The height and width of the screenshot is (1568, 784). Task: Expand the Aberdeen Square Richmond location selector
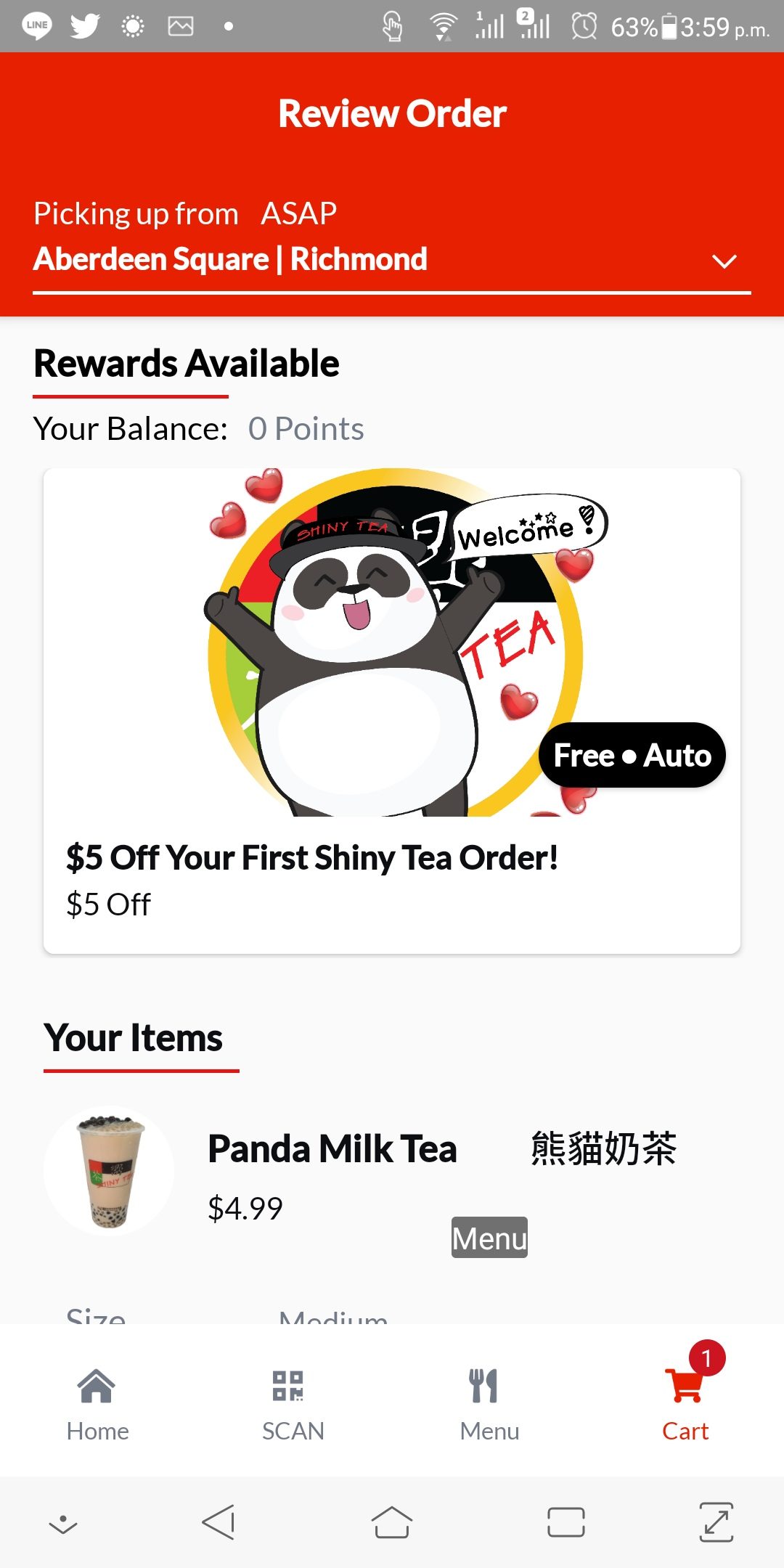[x=724, y=261]
